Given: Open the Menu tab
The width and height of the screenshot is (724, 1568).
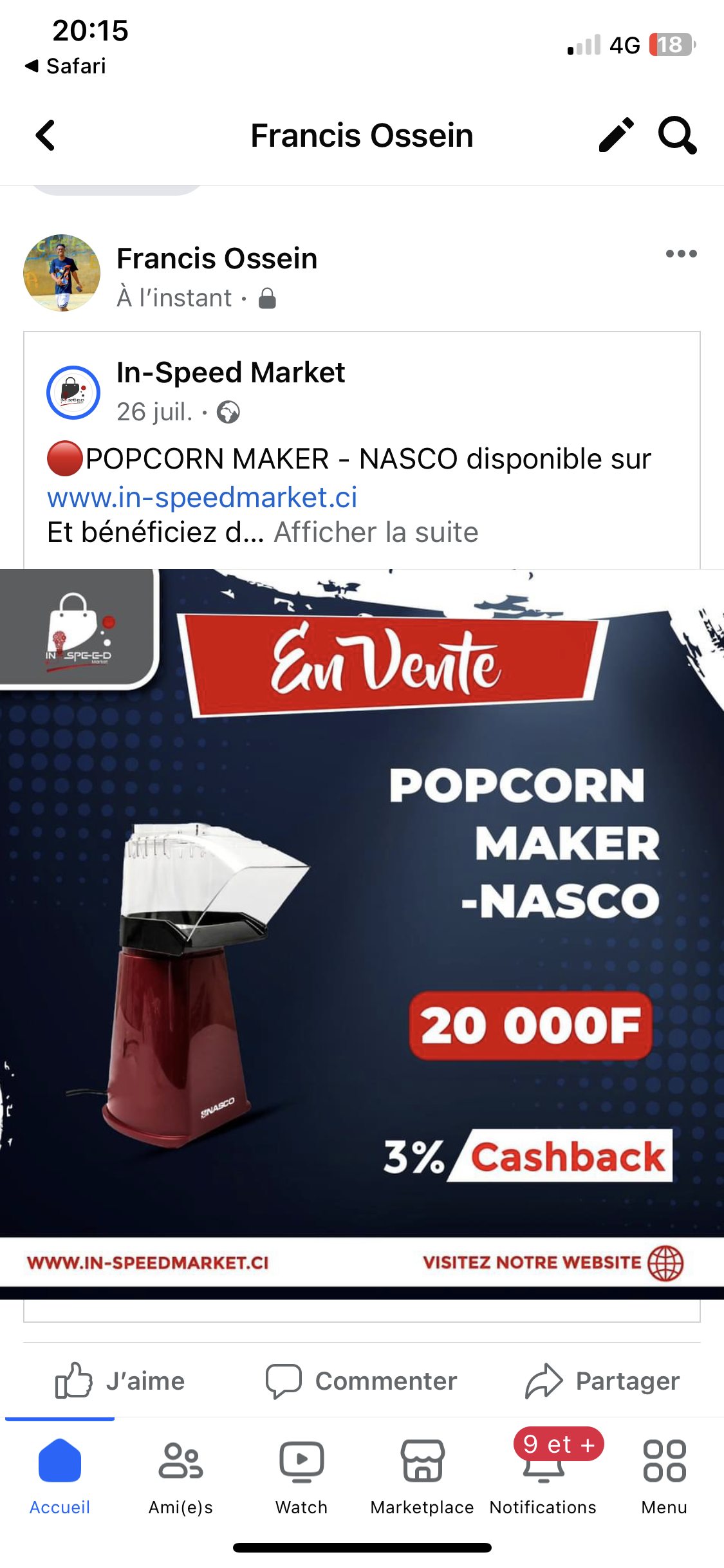Looking at the screenshot, I should 664,1475.
